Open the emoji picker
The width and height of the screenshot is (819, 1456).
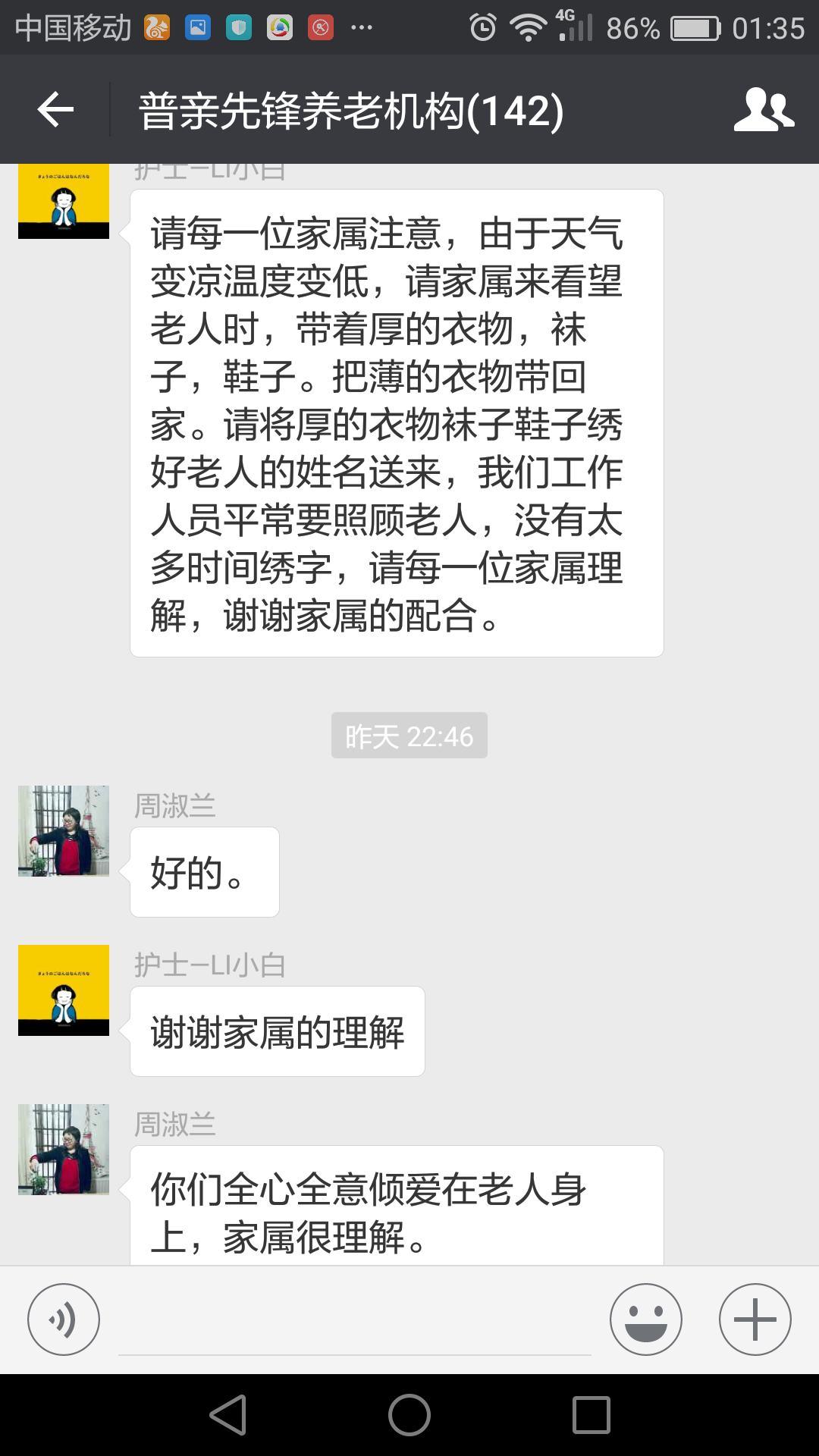tap(645, 1319)
